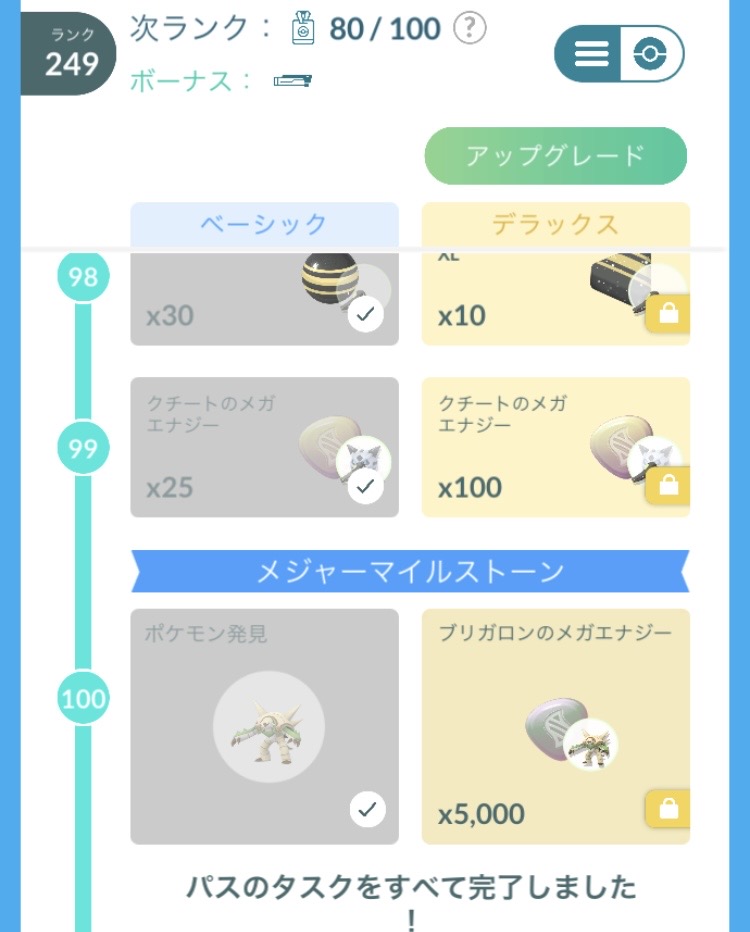
Task: Open the ポケモン発見 milestone reward card
Action: coord(264,726)
